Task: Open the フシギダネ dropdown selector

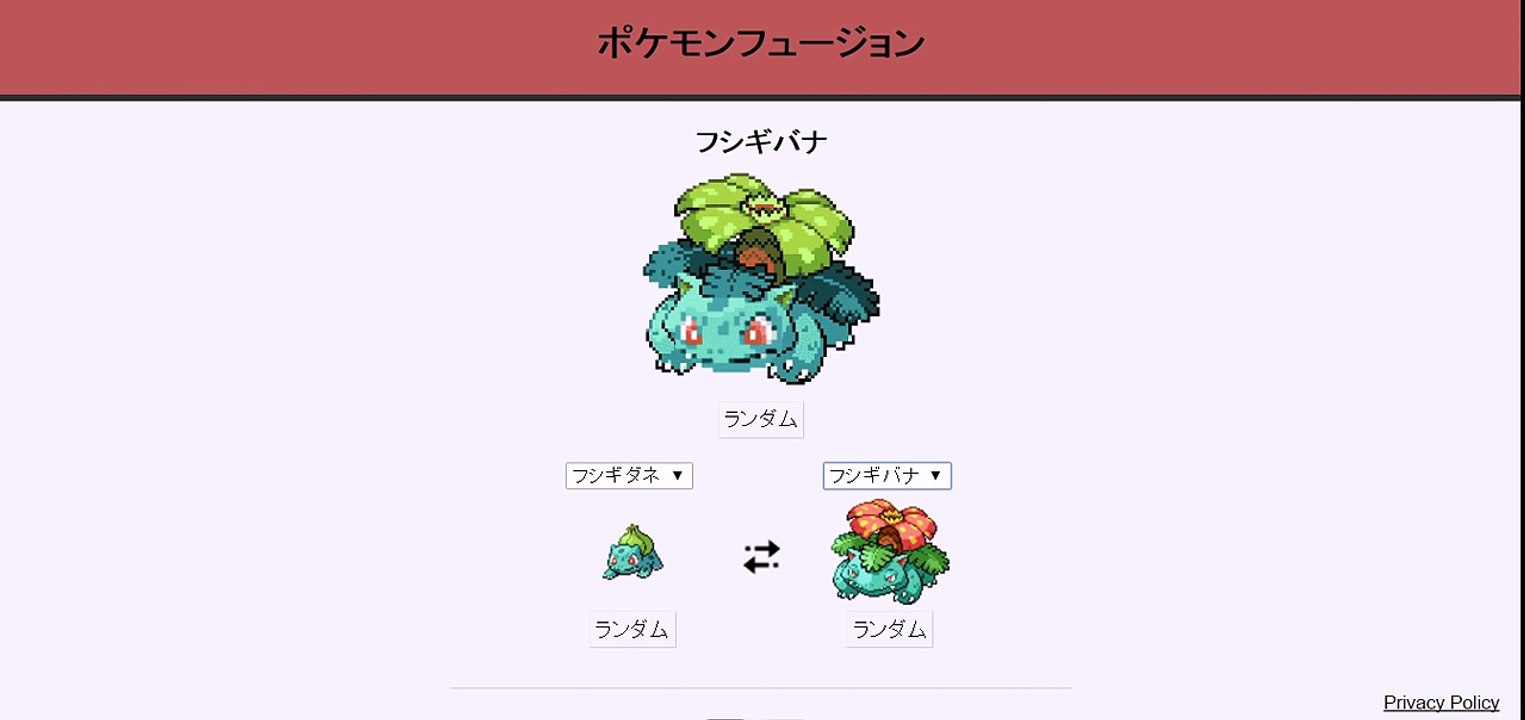Action: point(629,476)
